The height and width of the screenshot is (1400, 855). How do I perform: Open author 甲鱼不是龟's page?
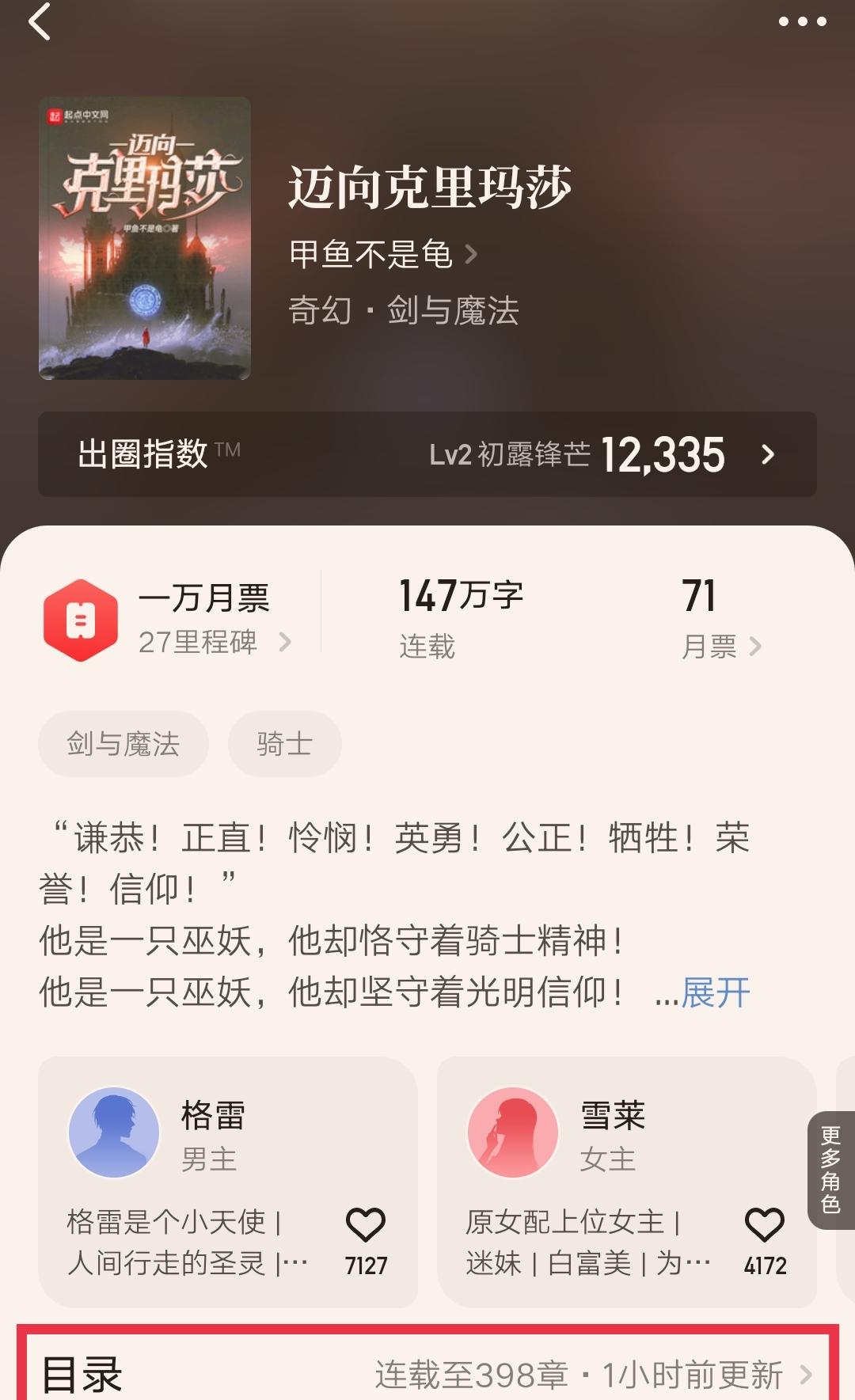coord(383,255)
